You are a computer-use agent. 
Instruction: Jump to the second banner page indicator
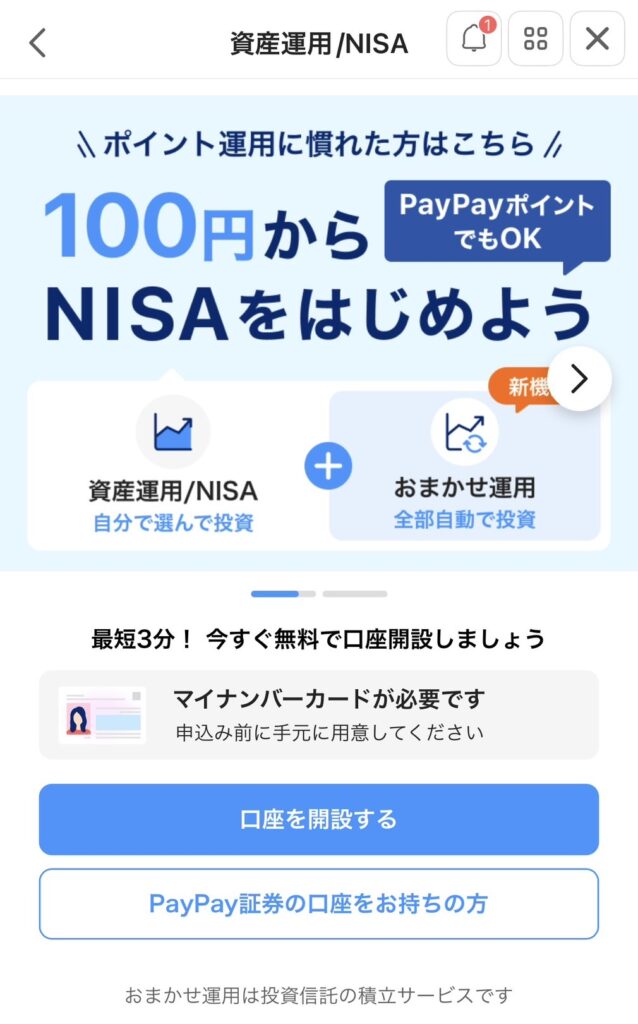click(355, 594)
